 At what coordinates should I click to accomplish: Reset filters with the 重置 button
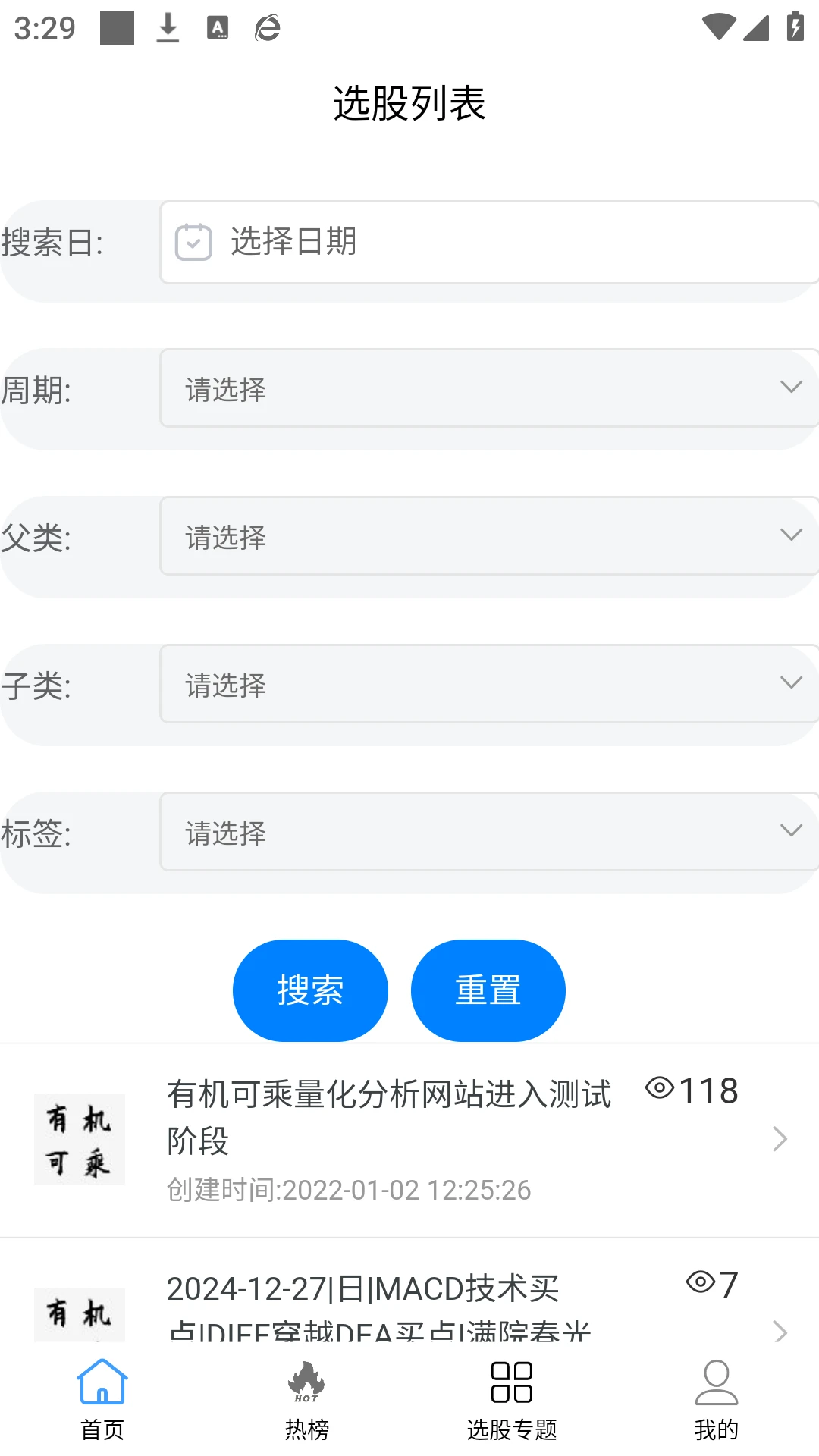click(488, 990)
